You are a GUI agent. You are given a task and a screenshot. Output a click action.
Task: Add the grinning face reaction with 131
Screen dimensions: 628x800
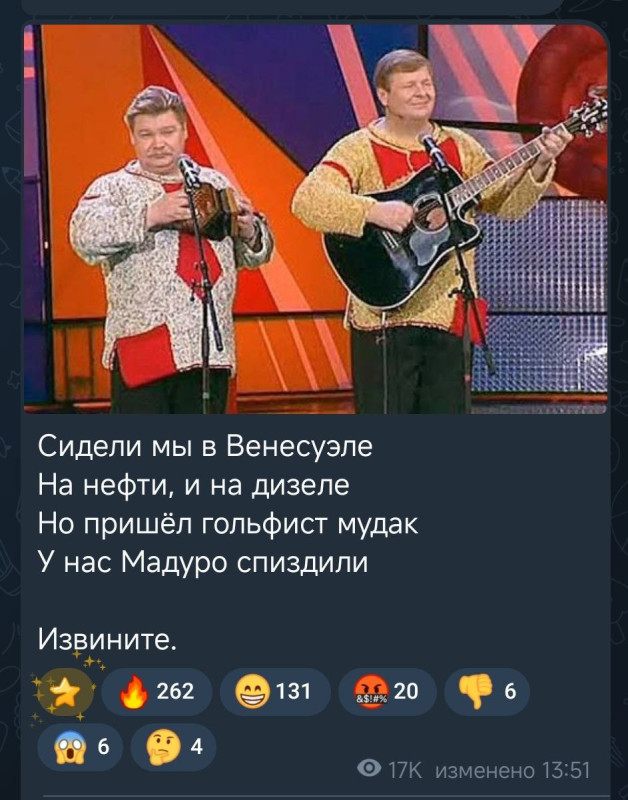point(274,692)
